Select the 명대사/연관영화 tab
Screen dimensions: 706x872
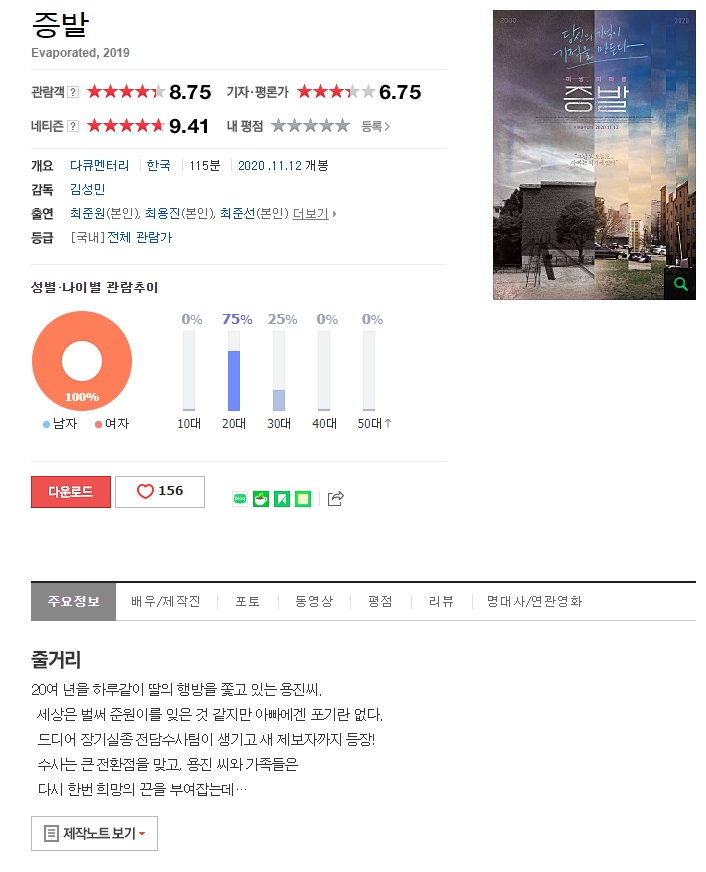[x=534, y=602]
